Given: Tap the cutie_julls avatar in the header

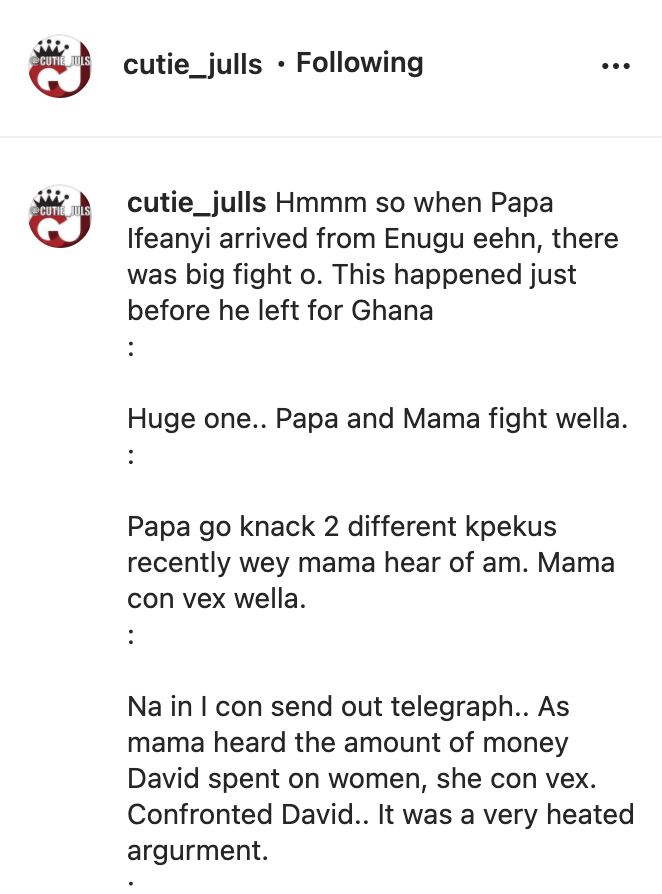Looking at the screenshot, I should pos(59,68).
